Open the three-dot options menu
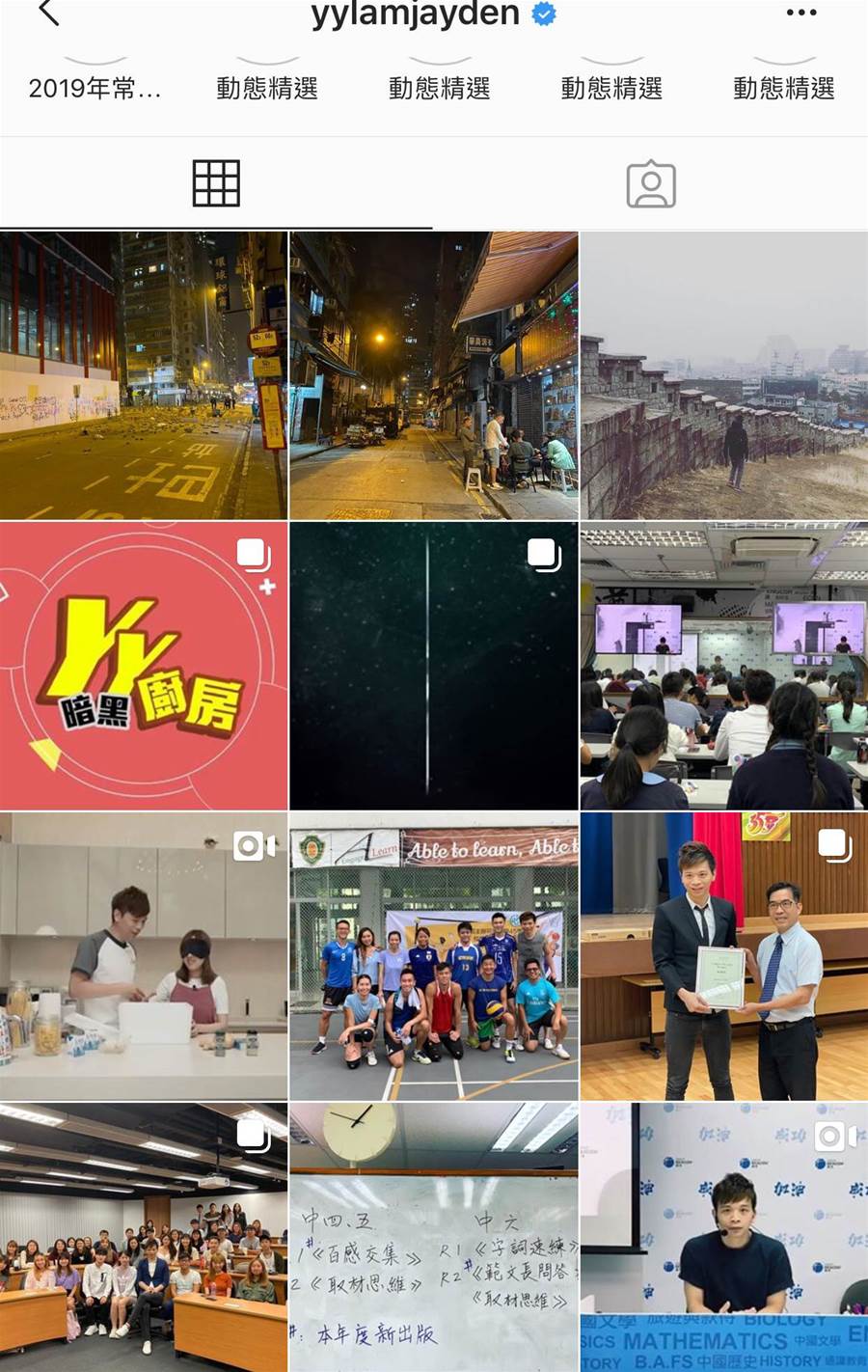The height and width of the screenshot is (1372, 868). coord(801,14)
